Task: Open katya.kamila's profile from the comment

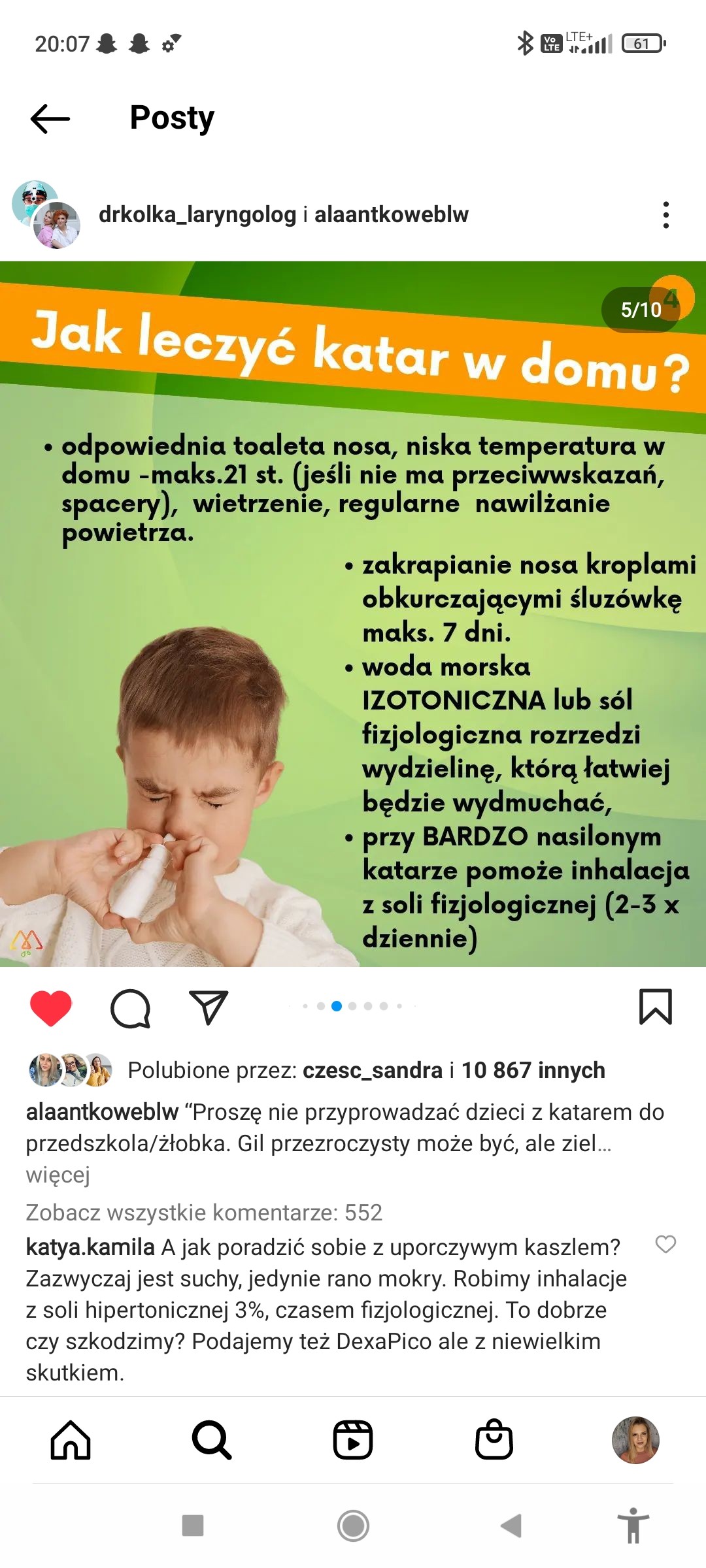Action: pyautogui.click(x=90, y=1247)
